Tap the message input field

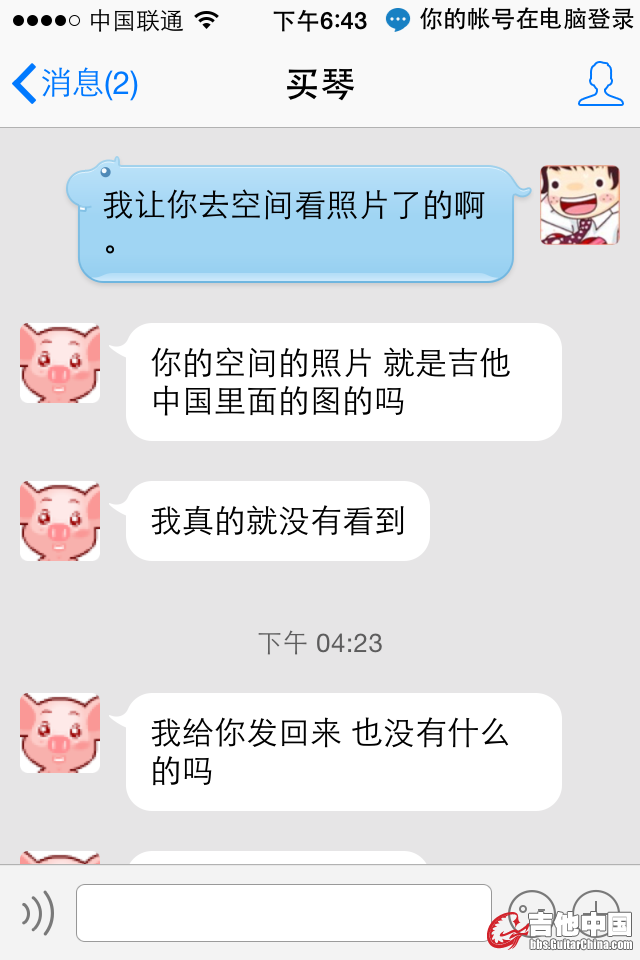click(x=284, y=912)
